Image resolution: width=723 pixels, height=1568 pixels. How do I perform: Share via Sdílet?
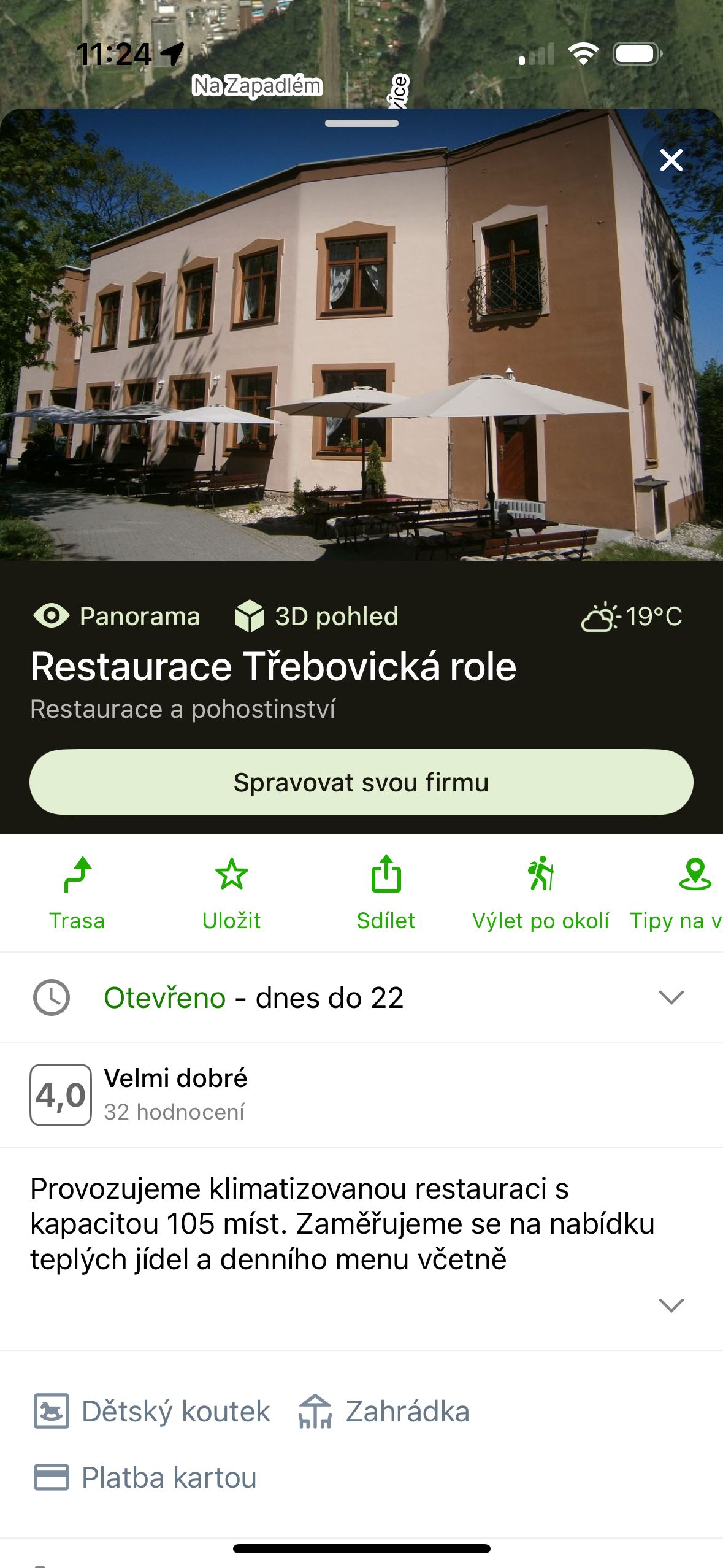coord(386,893)
